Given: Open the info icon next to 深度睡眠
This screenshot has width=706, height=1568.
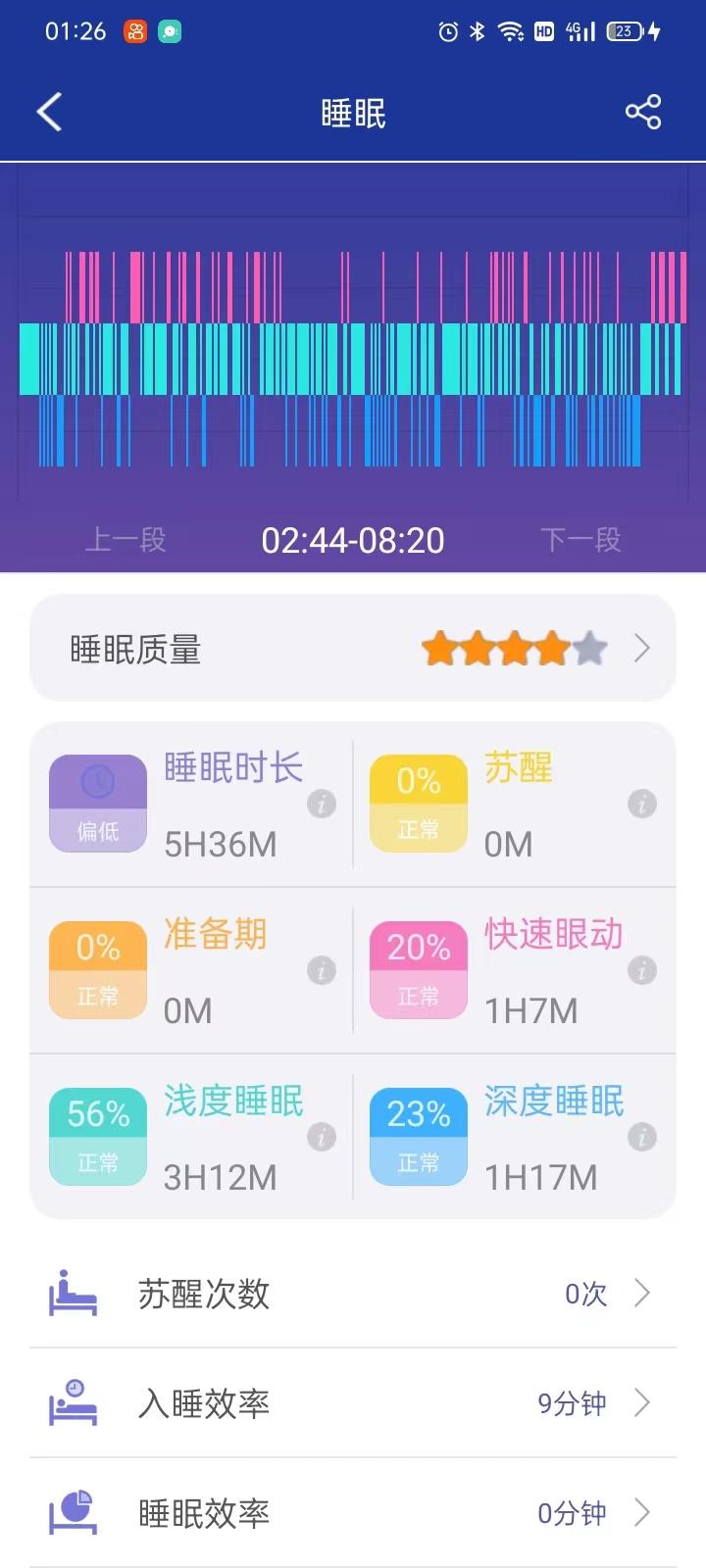Looking at the screenshot, I should coord(642,1137).
